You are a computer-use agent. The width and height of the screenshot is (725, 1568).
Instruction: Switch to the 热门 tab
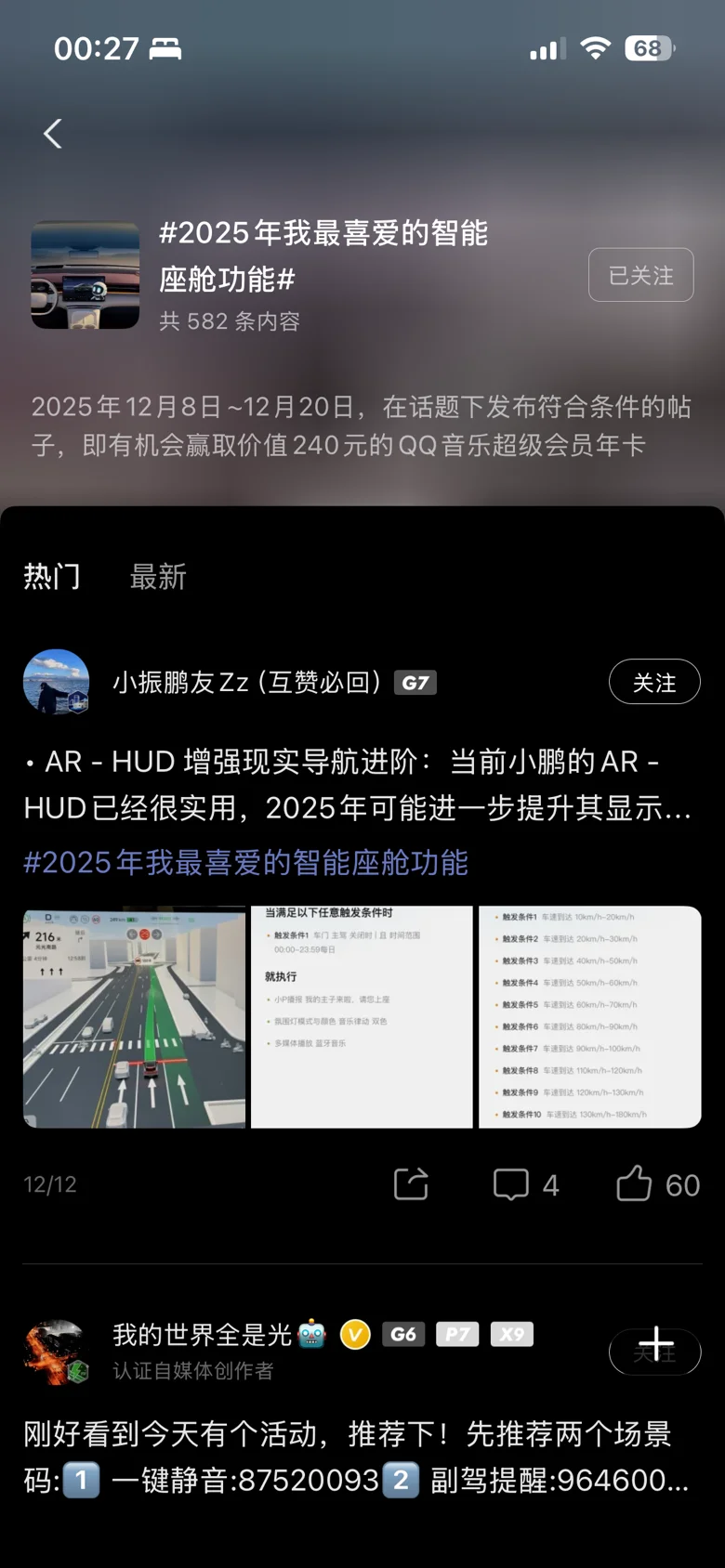click(52, 577)
